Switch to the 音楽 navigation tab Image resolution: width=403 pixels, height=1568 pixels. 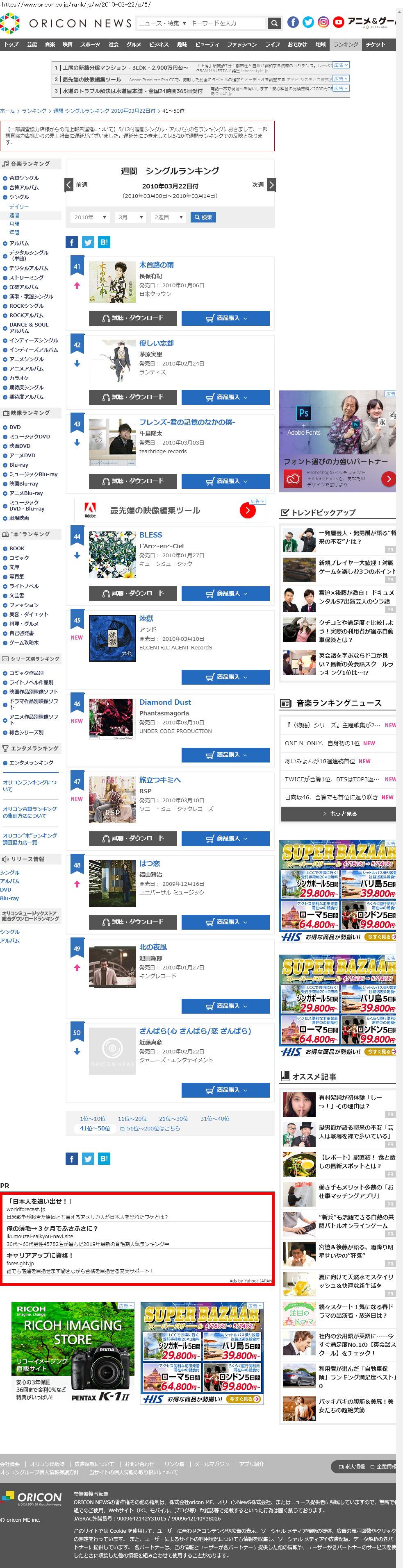[50, 44]
